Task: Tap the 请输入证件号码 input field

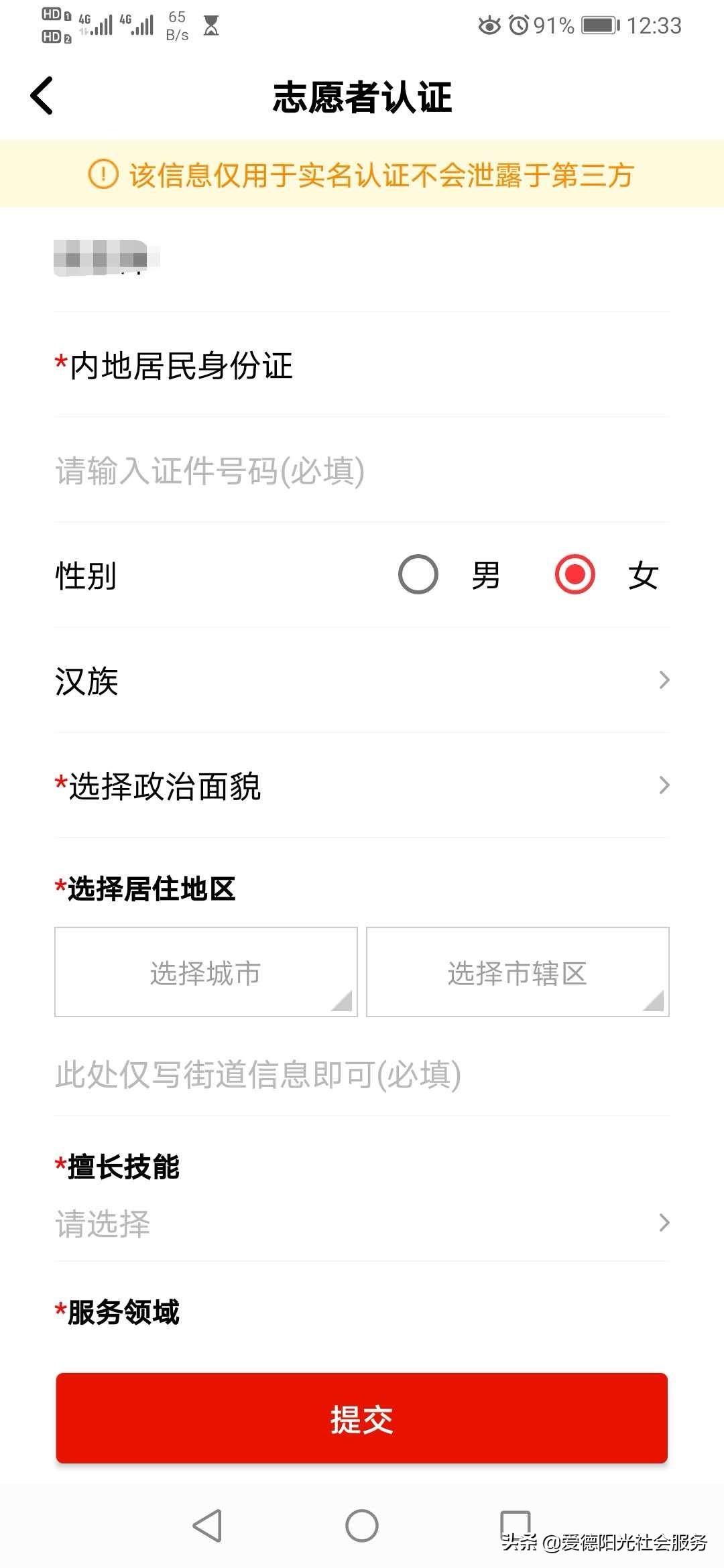Action: tap(362, 470)
